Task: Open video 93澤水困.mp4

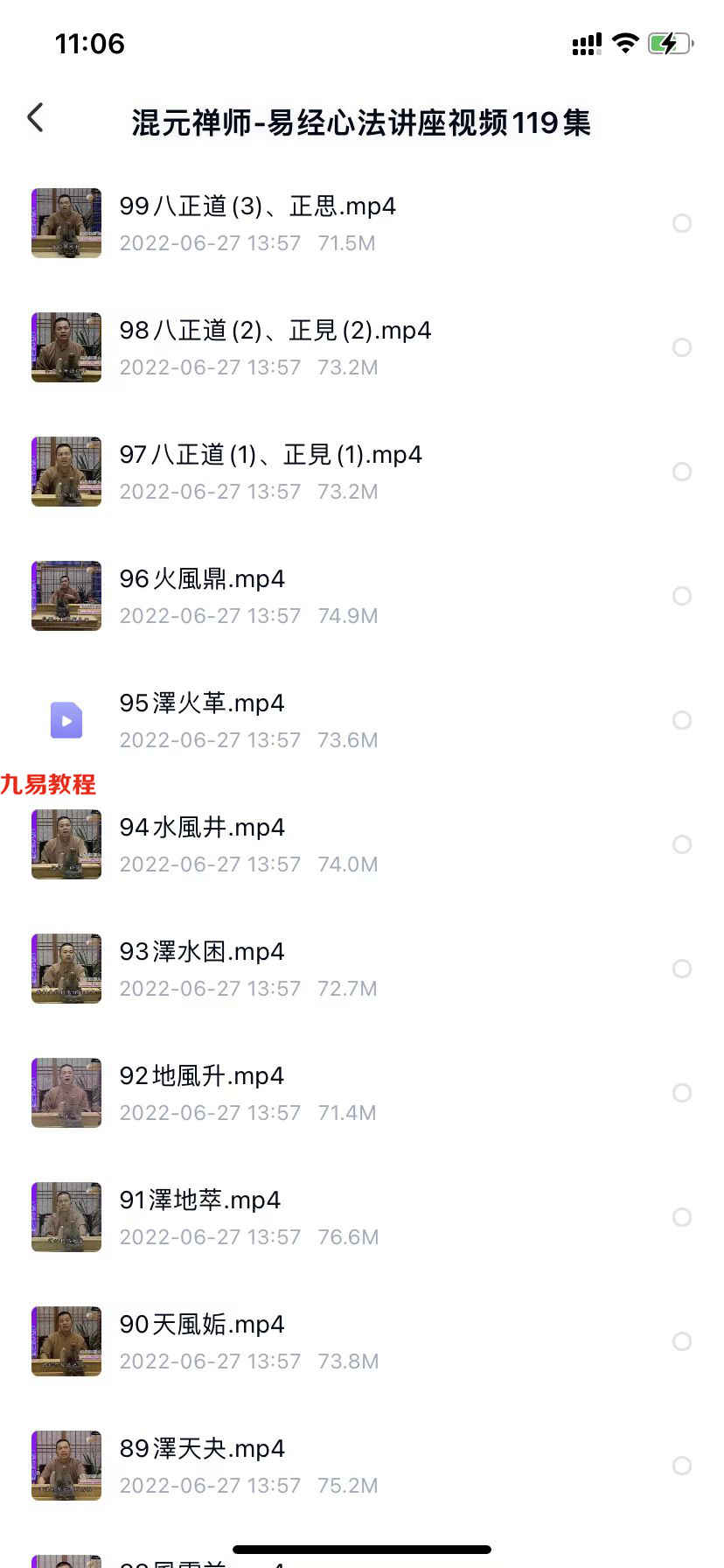Action: tap(362, 969)
